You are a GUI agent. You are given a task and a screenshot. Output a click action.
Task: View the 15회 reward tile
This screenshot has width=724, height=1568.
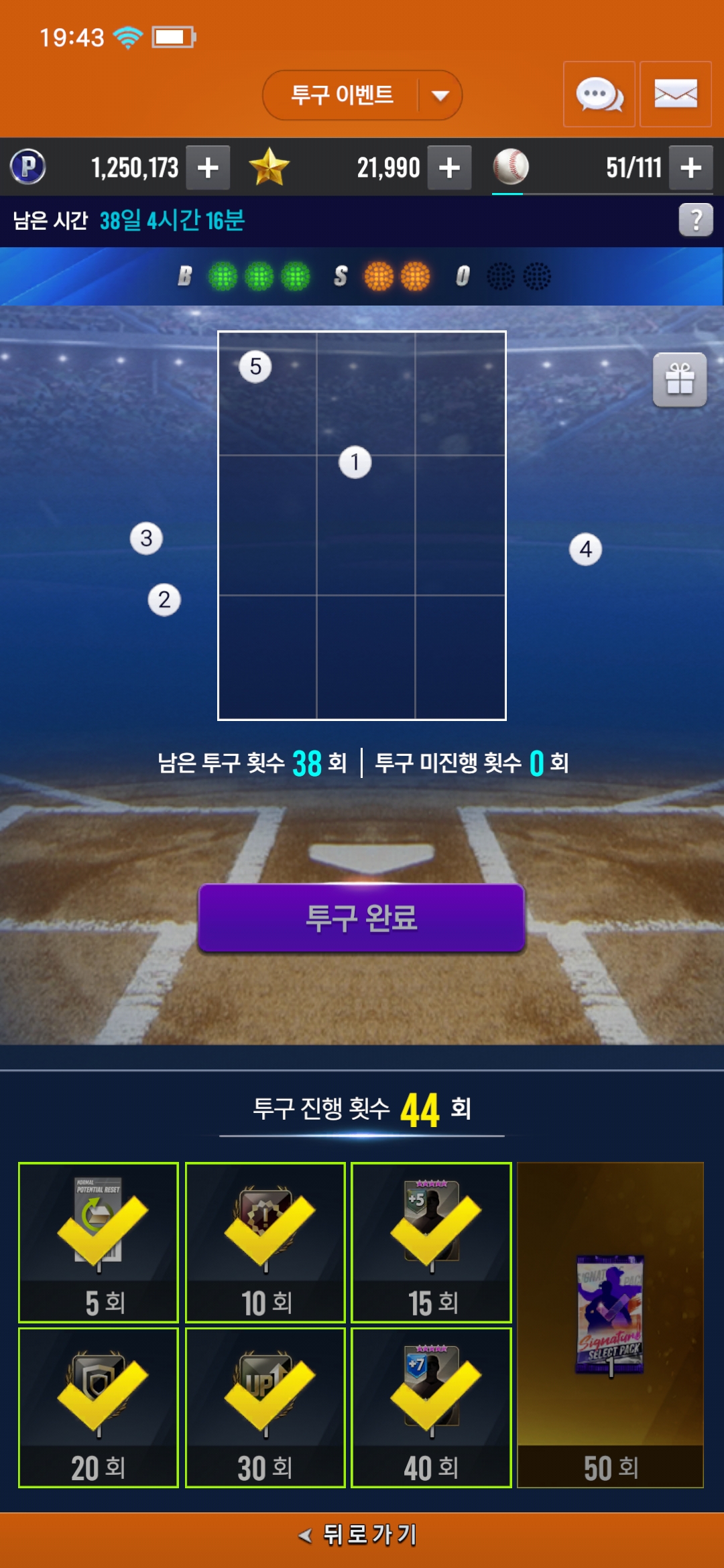point(432,1242)
